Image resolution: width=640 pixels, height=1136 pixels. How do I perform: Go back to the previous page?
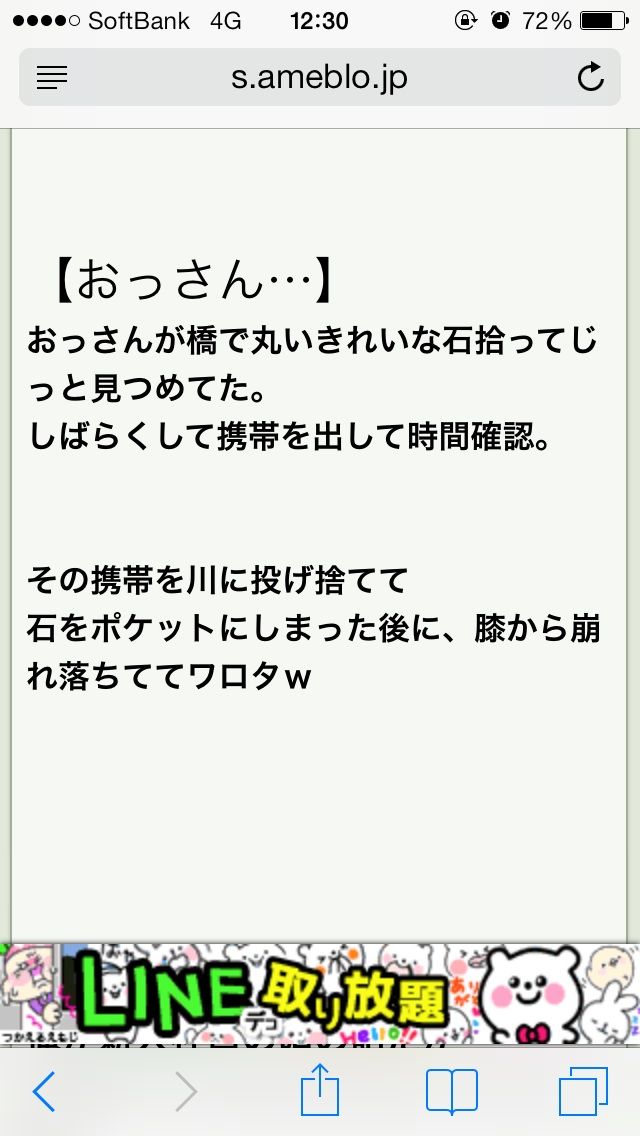[x=44, y=1092]
